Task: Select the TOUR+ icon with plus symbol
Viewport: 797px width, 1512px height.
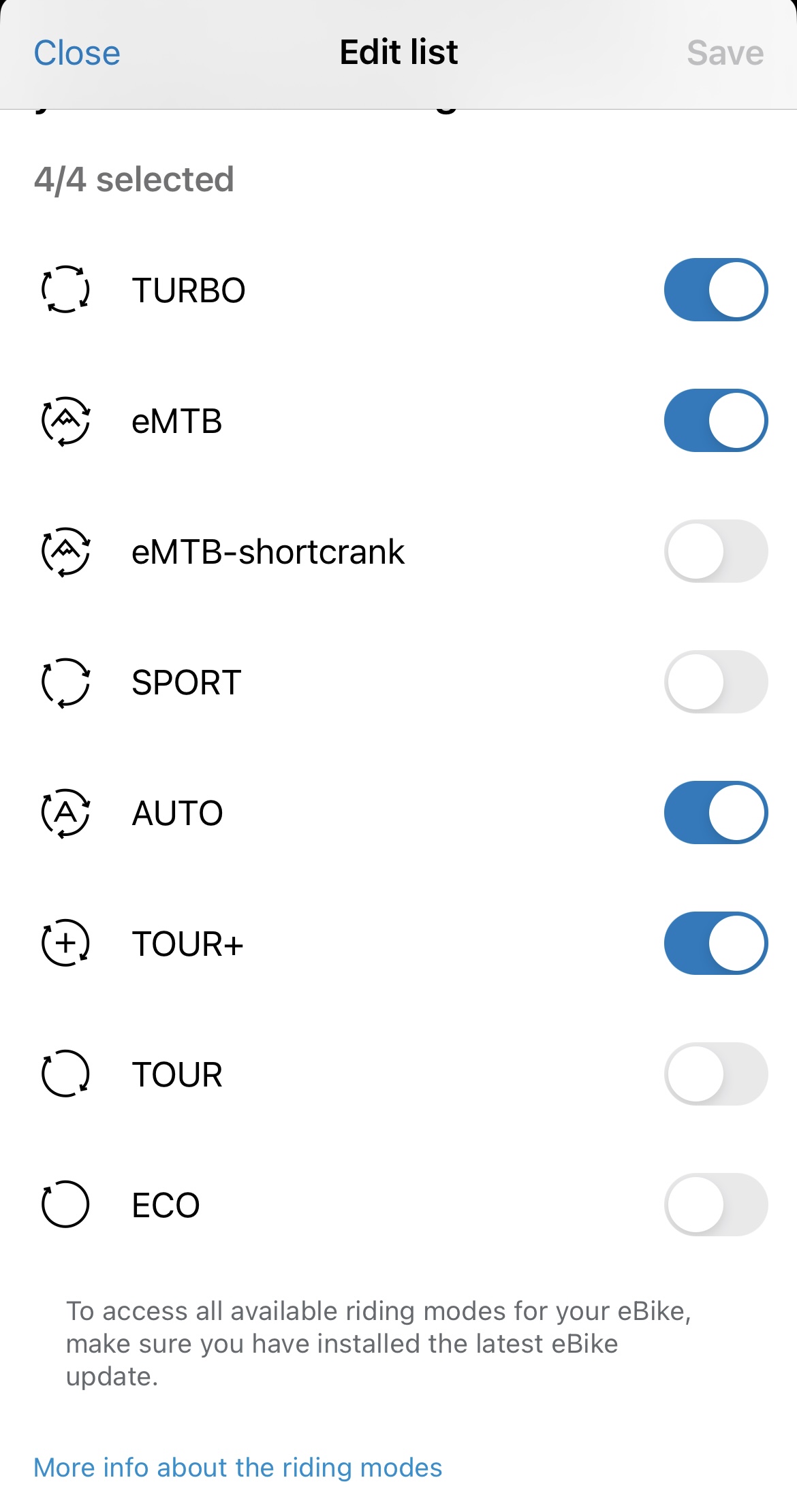Action: tap(67, 944)
